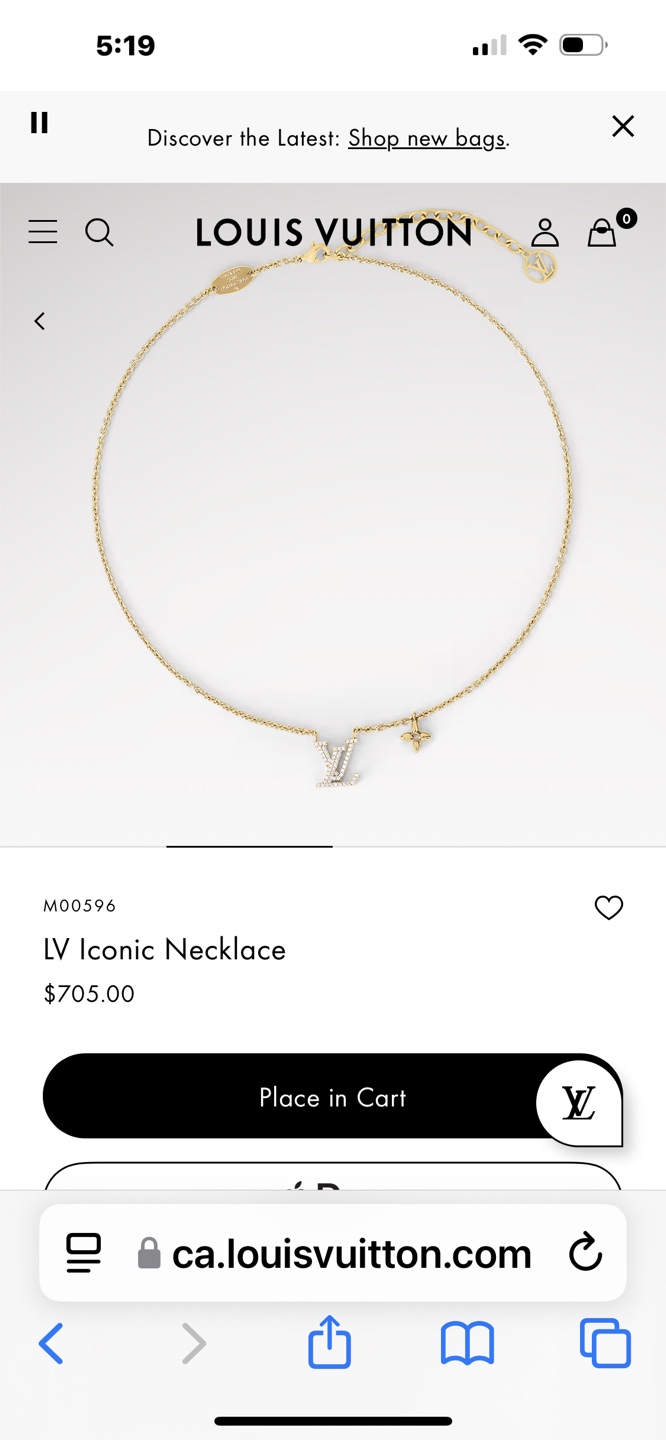Open the LV floating assistant bubble
666x1440 pixels.
[x=579, y=1103]
